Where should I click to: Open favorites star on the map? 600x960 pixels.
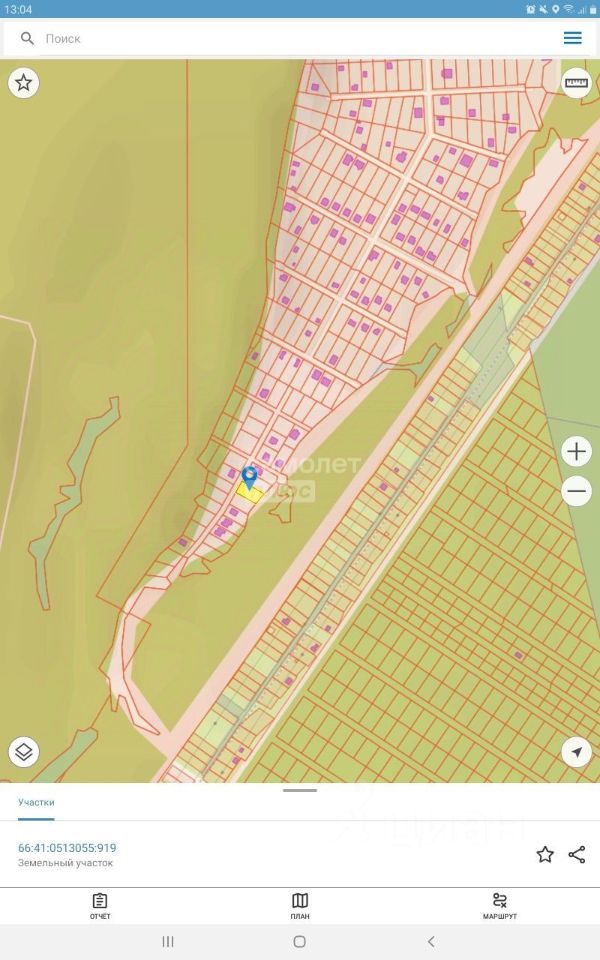click(x=24, y=83)
